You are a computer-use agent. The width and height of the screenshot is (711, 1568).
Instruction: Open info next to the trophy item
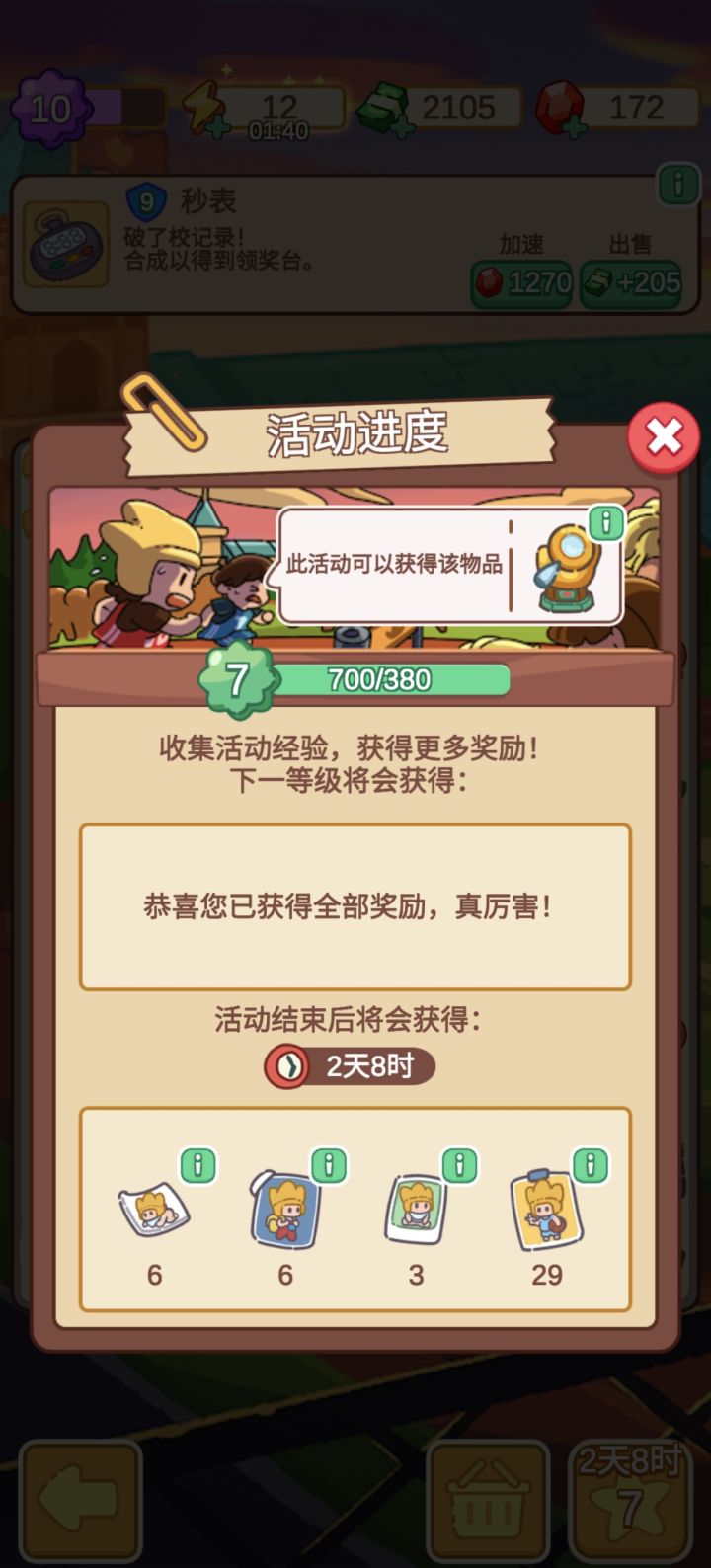tap(604, 523)
